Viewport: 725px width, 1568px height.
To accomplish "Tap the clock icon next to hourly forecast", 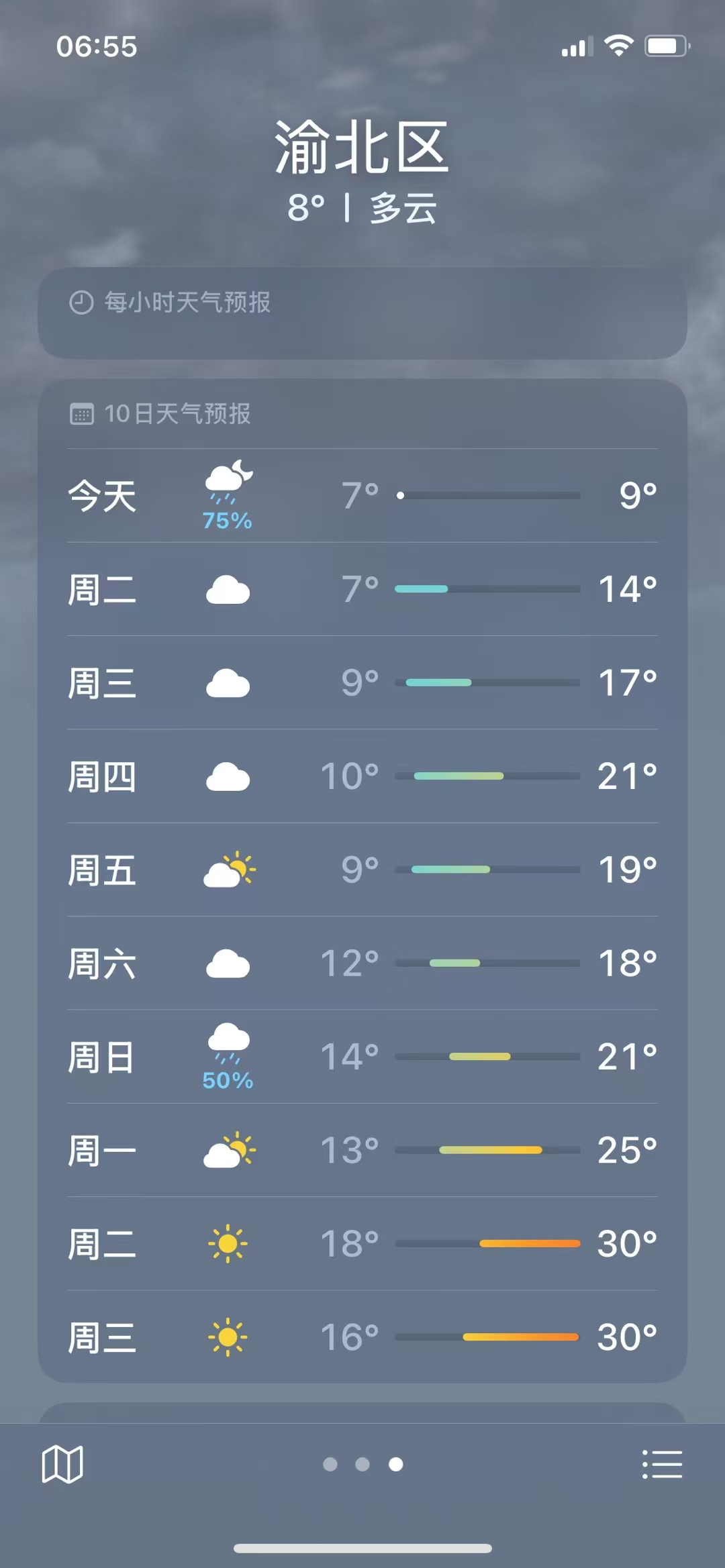I will (x=80, y=303).
